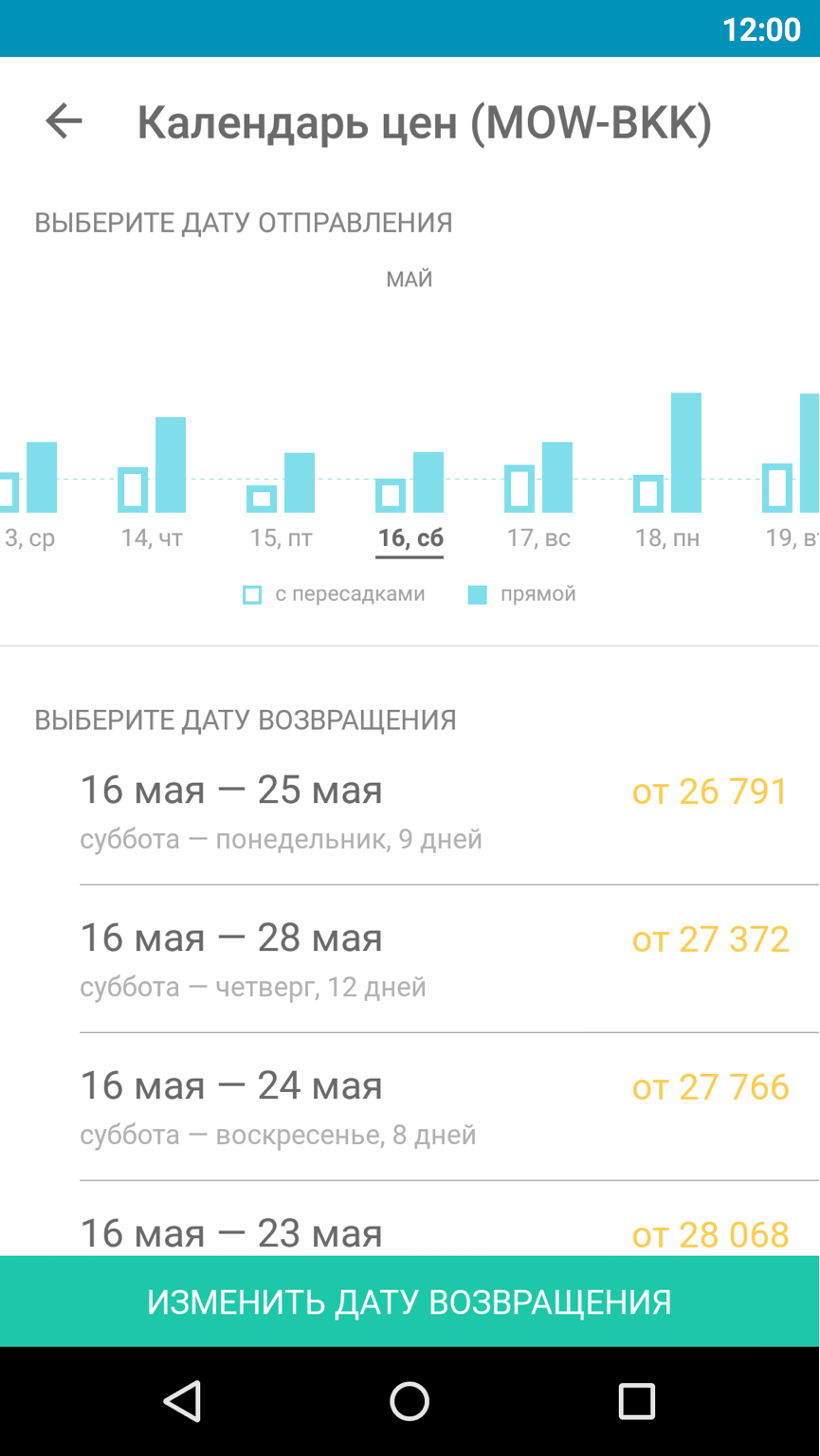The height and width of the screenshot is (1456, 820).
Task: Open the 16 мая — 23 мая option
Action: point(434,1232)
